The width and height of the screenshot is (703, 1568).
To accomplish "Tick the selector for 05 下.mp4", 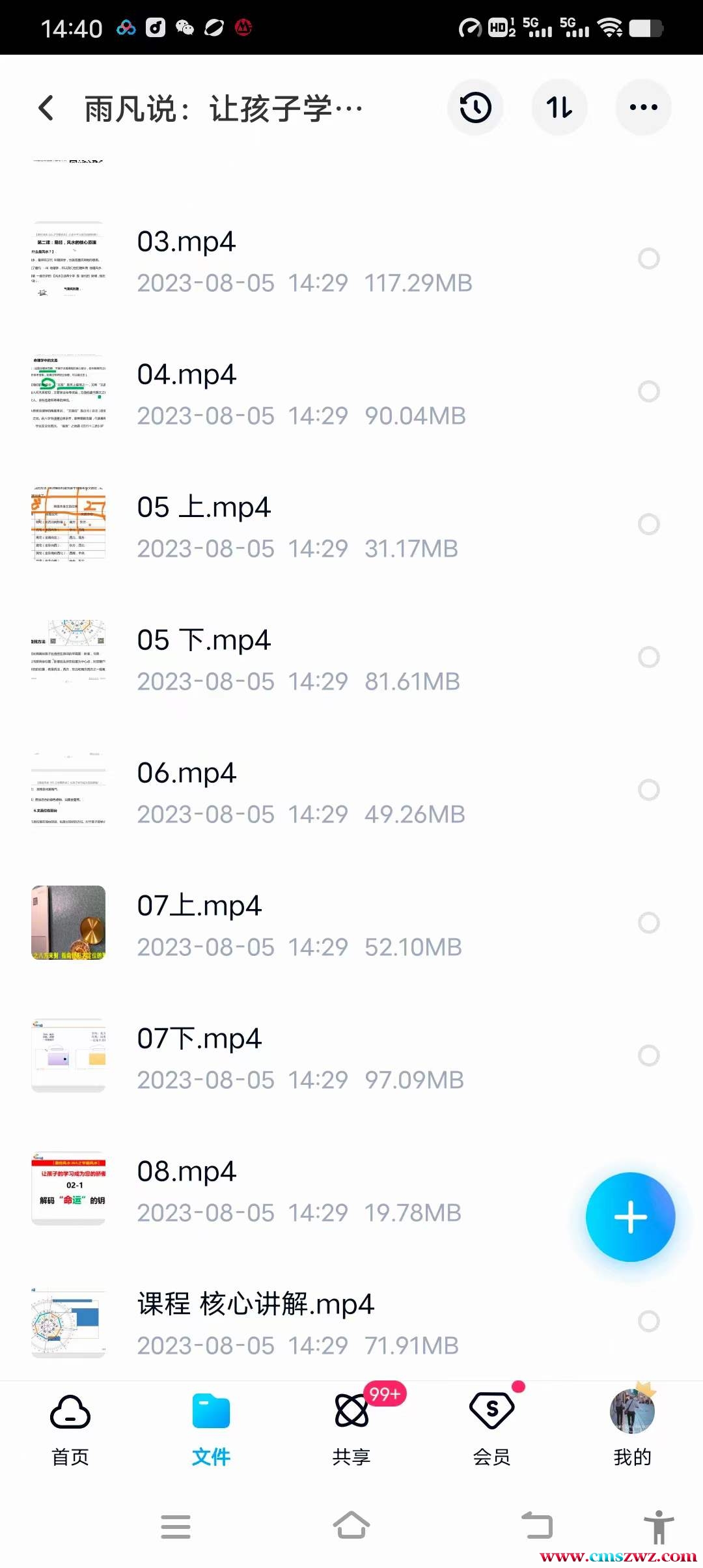I will [648, 658].
